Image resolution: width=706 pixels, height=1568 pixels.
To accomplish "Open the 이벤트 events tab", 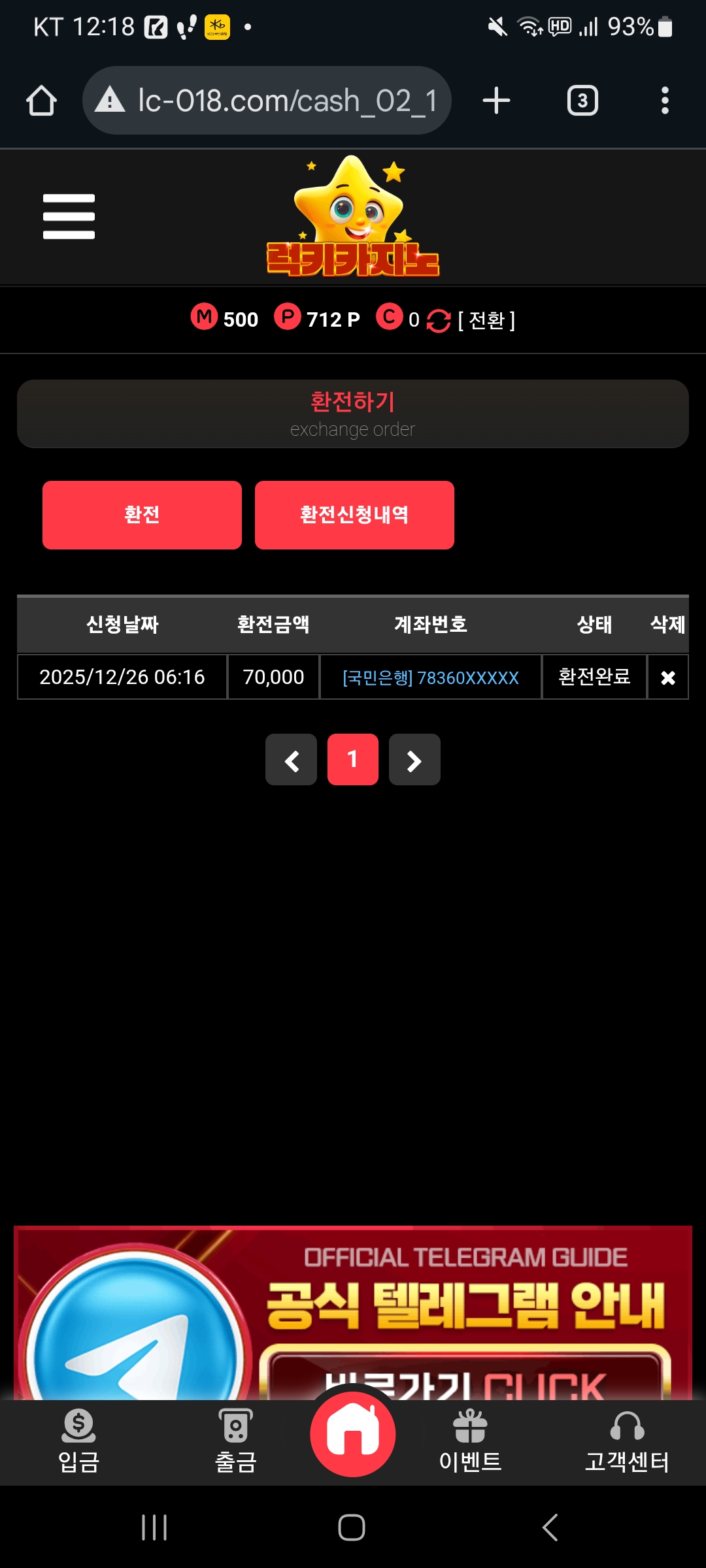I will [470, 1443].
